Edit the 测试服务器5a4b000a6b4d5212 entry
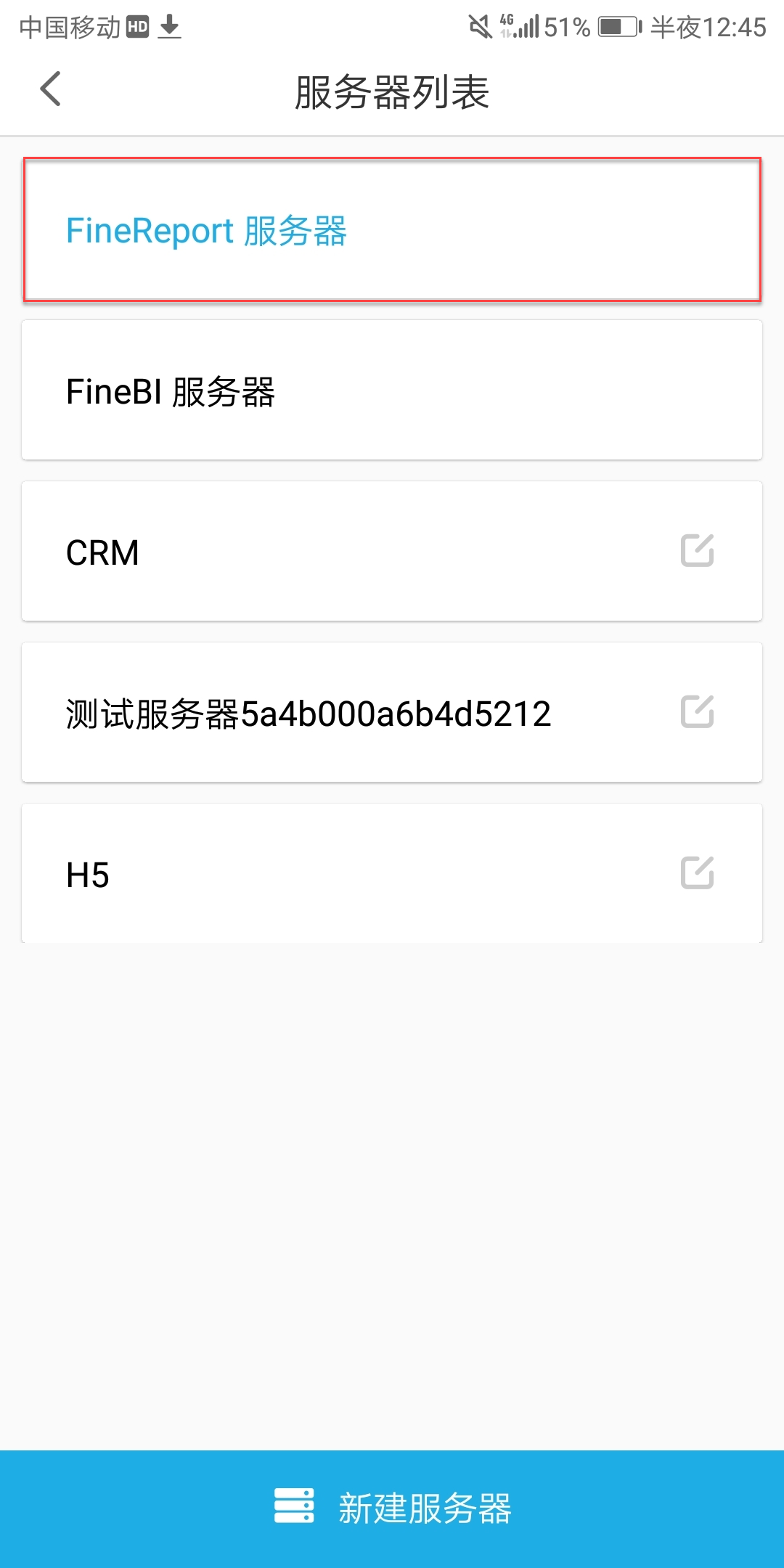The width and height of the screenshot is (784, 1568). pyautogui.click(x=697, y=712)
